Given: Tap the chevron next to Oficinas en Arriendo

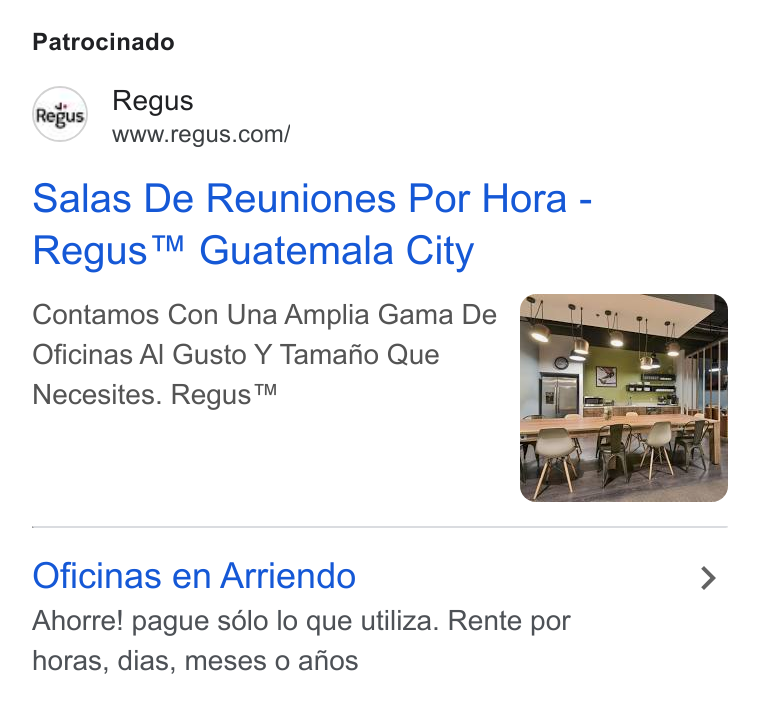Looking at the screenshot, I should tap(708, 578).
